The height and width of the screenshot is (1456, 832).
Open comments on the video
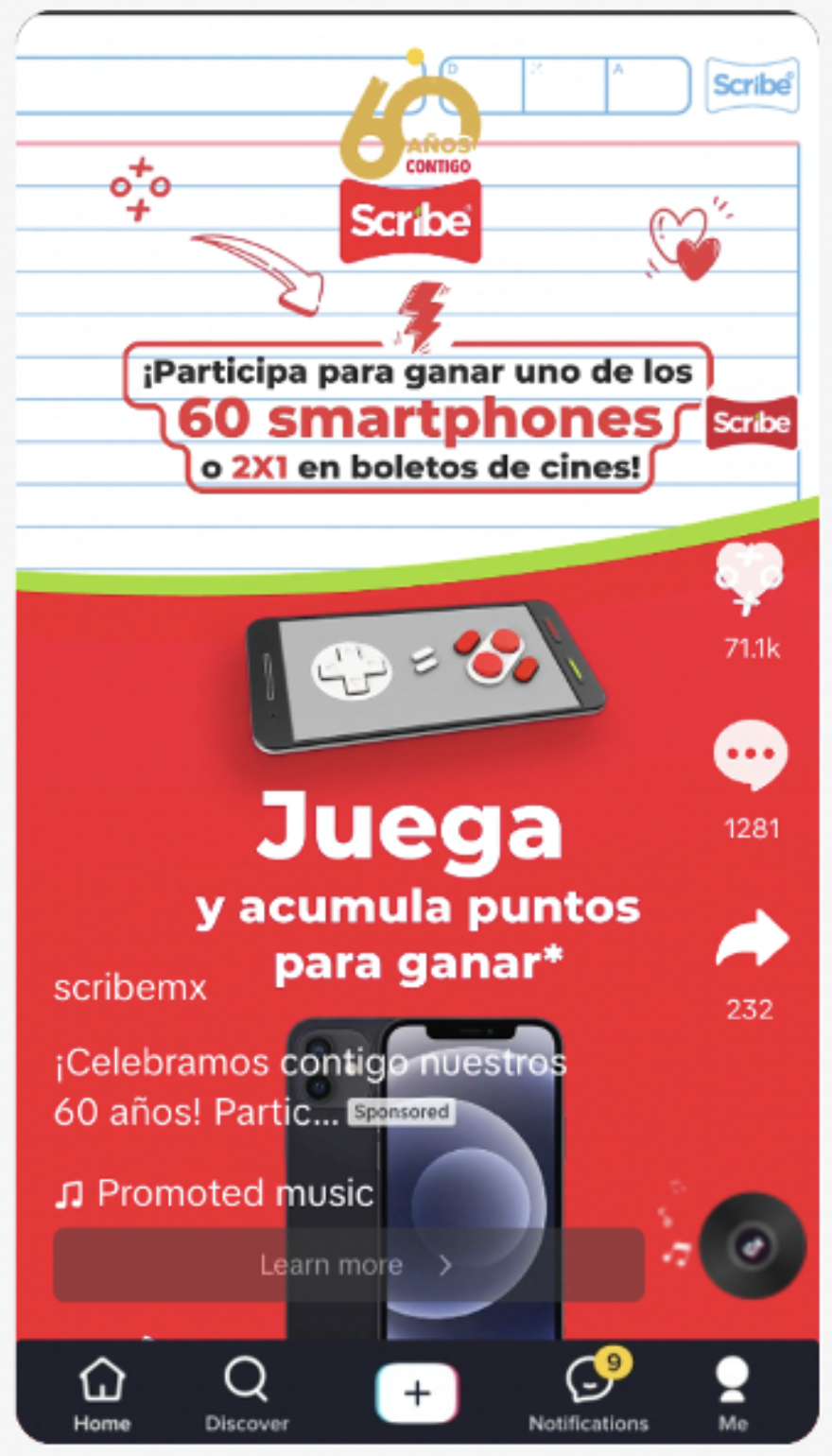[750, 755]
